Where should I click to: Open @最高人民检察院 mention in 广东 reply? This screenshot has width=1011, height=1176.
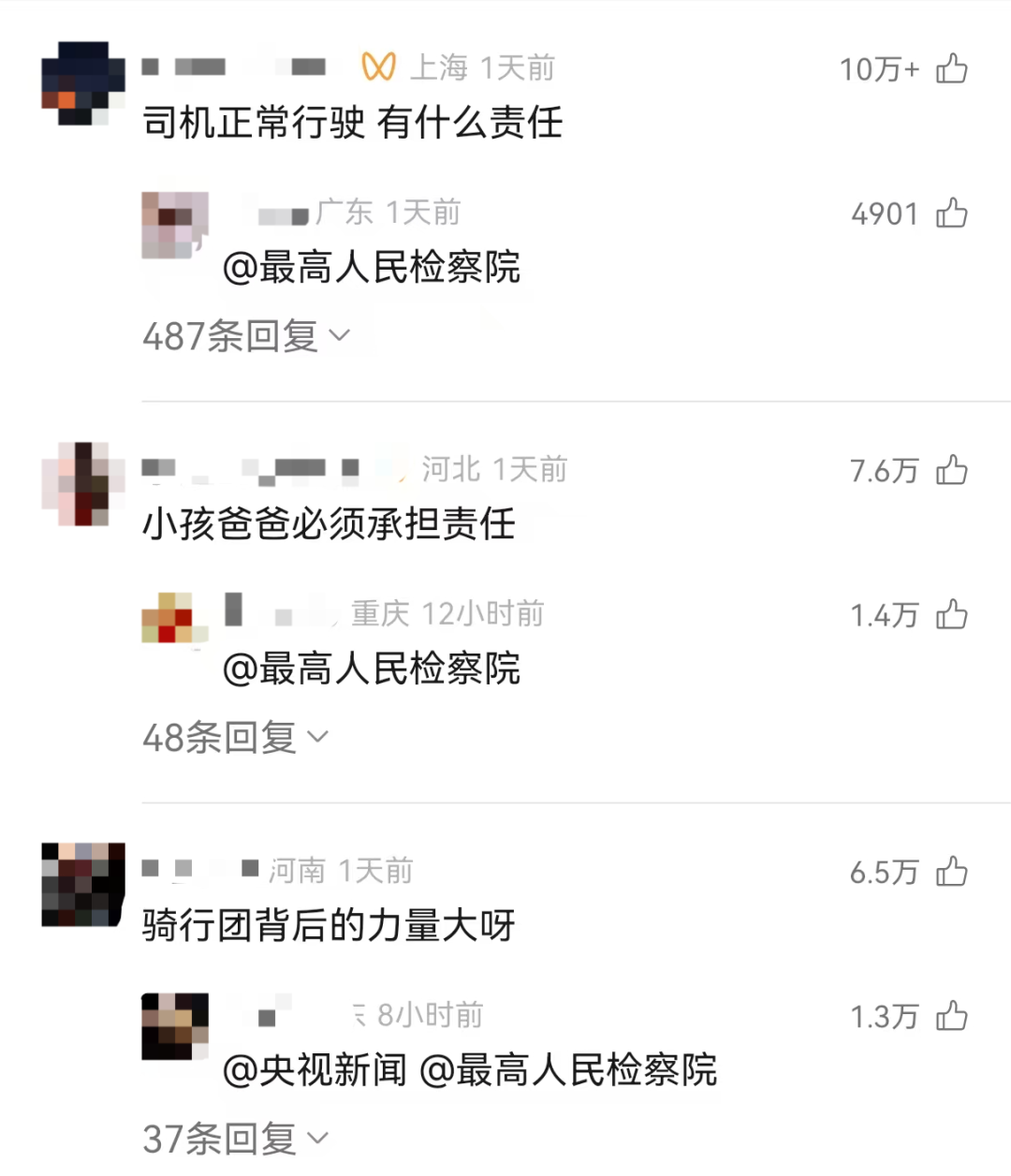[x=372, y=268]
